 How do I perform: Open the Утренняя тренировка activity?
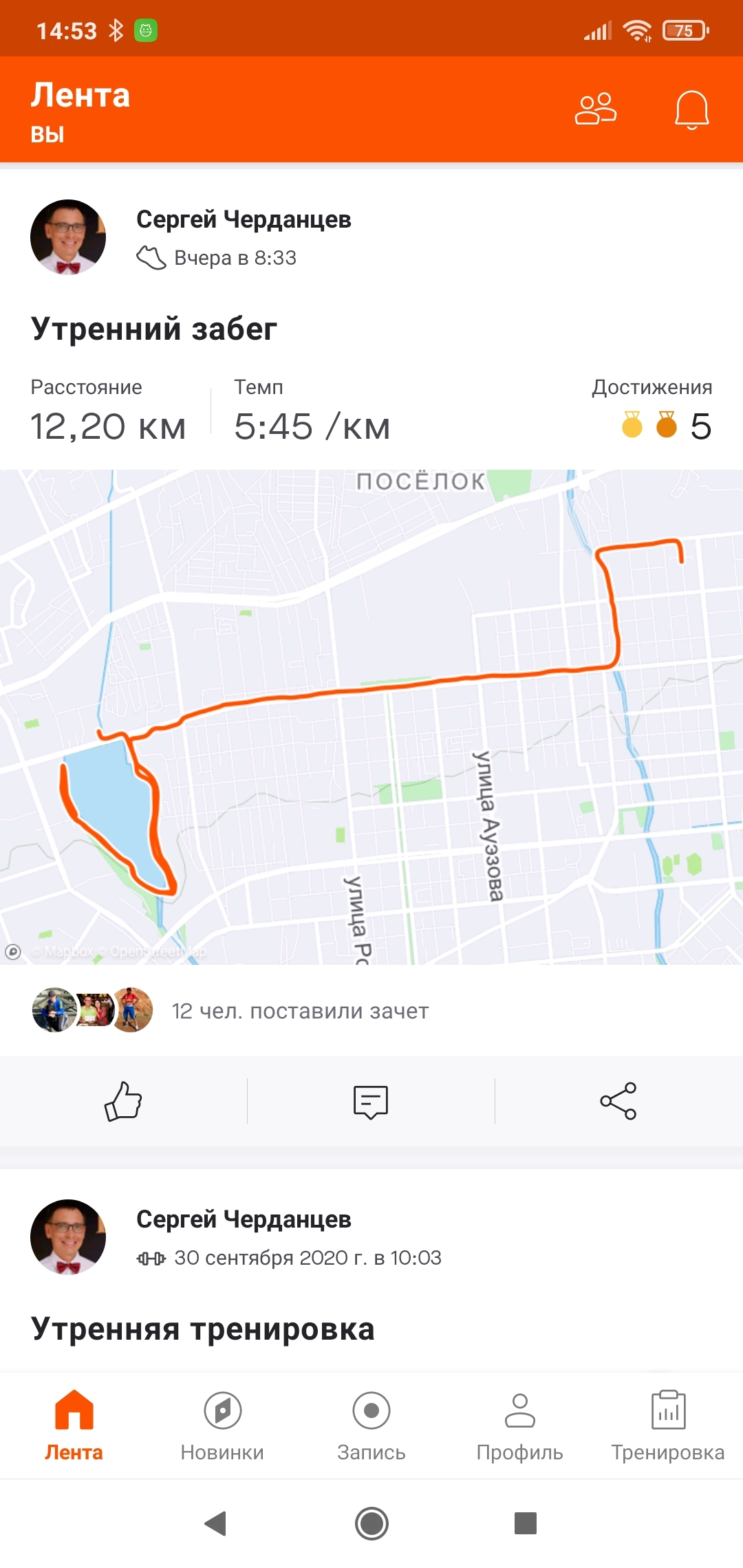pyautogui.click(x=203, y=1329)
